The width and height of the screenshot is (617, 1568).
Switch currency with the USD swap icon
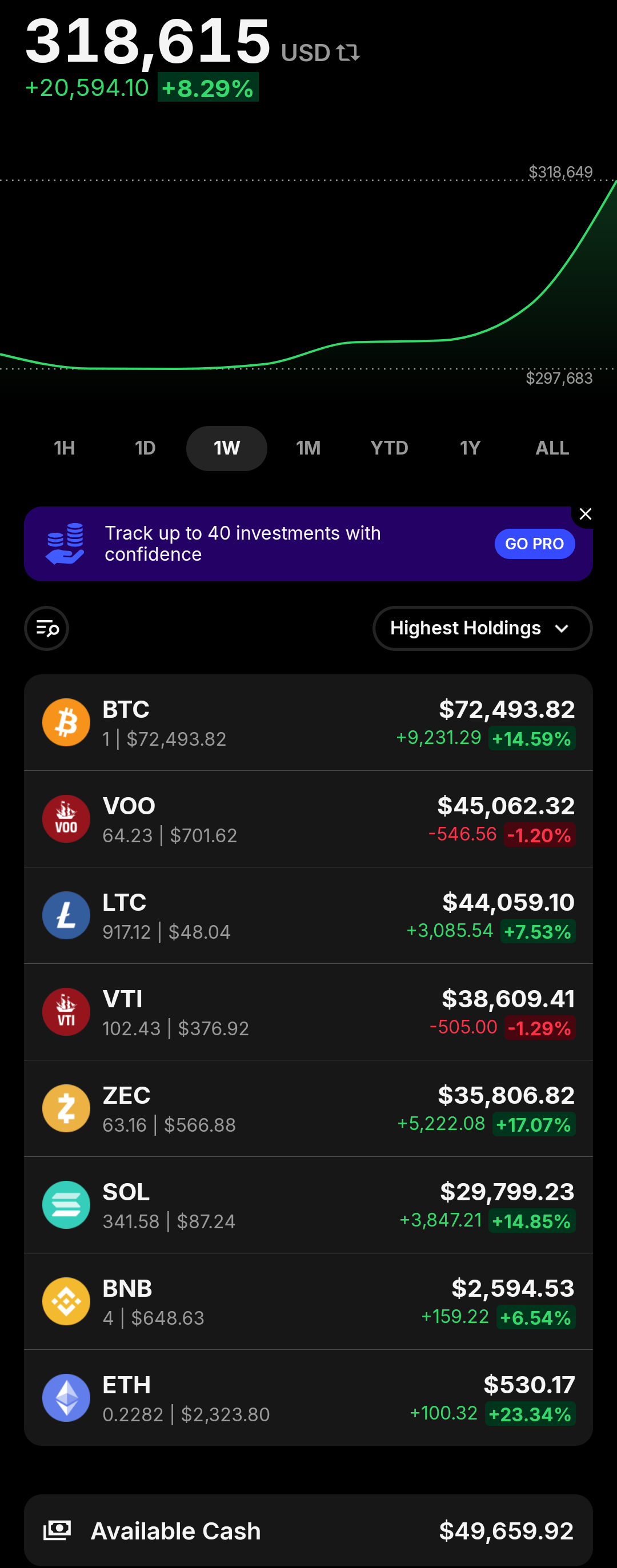point(348,53)
